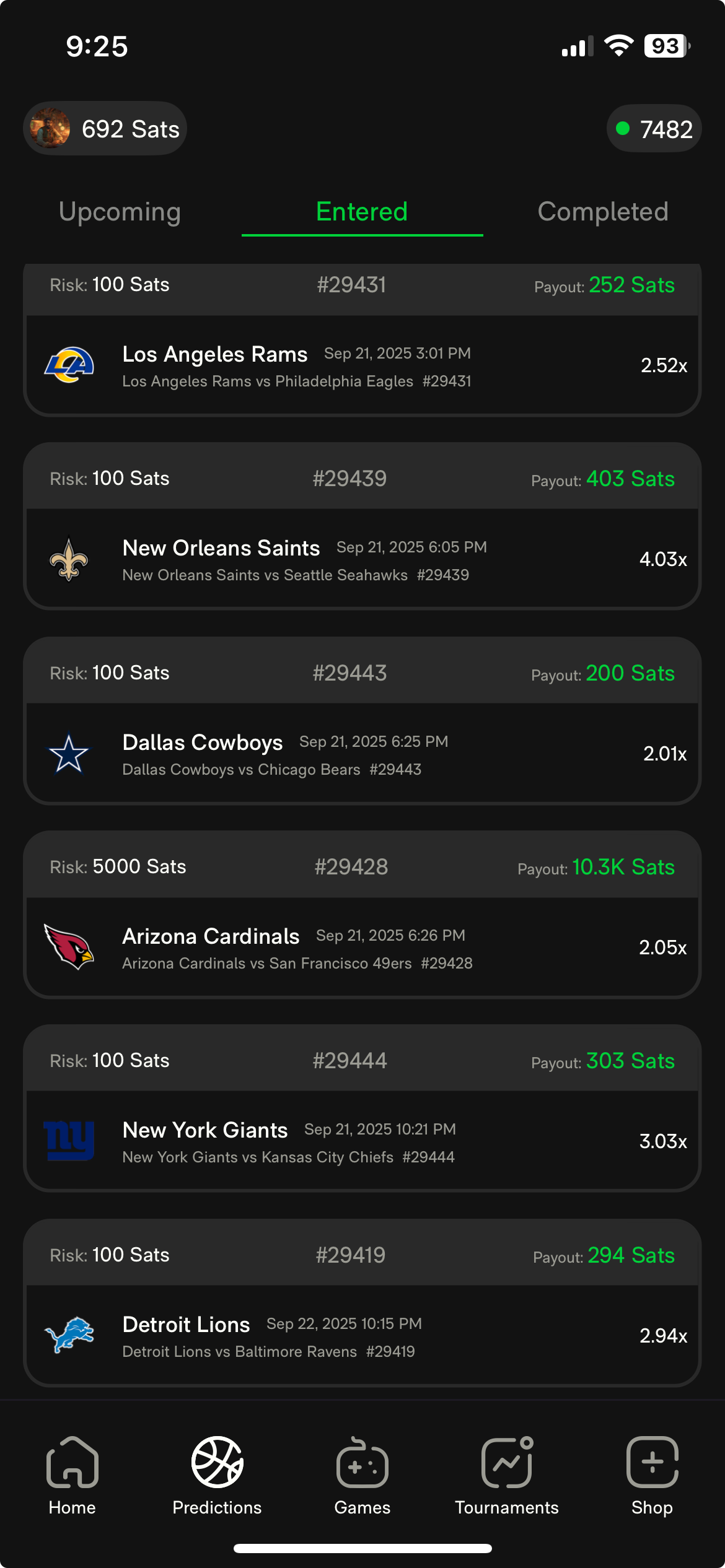Viewport: 725px width, 1568px height.
Task: Open the 692 Sats profile balance
Action: click(x=105, y=128)
